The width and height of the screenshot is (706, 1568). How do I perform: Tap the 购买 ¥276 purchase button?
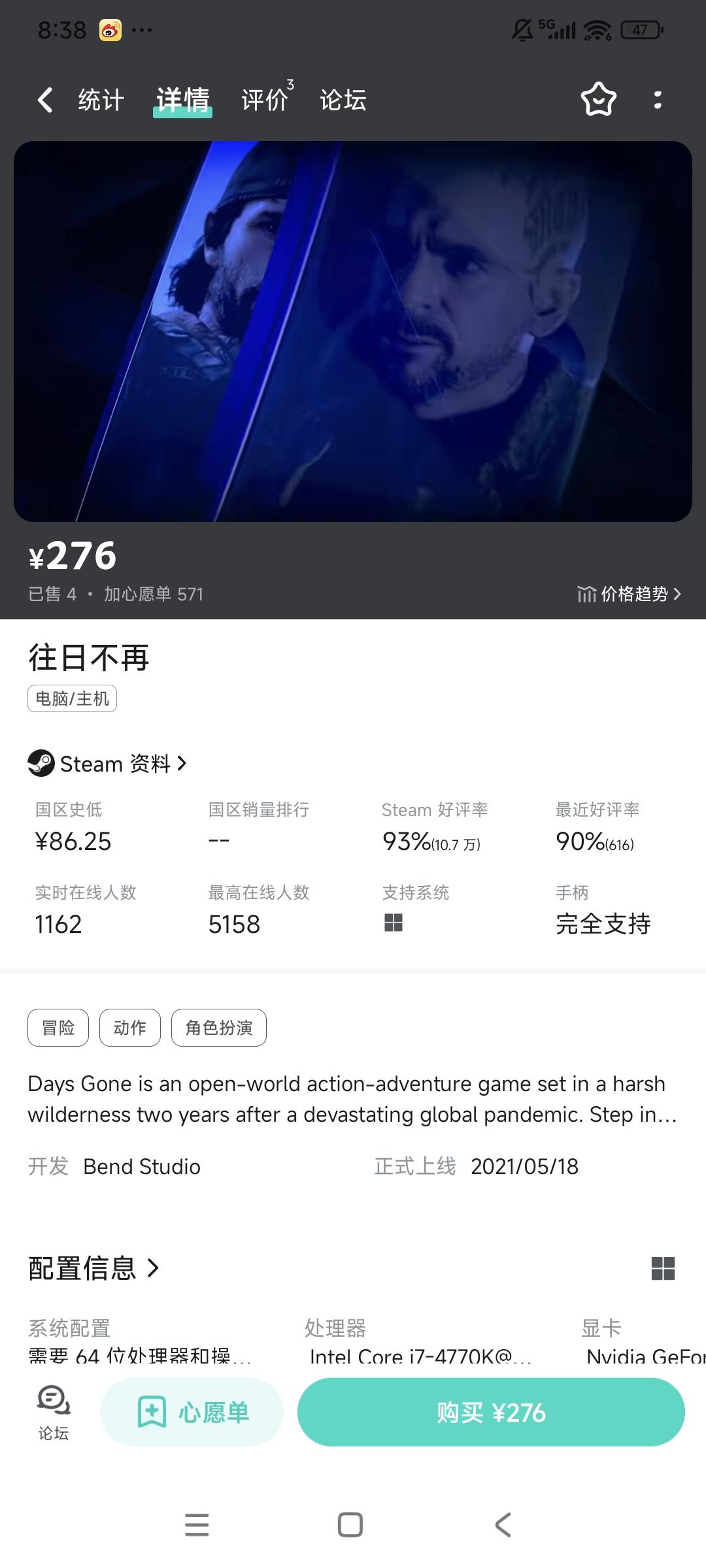coord(492,1411)
